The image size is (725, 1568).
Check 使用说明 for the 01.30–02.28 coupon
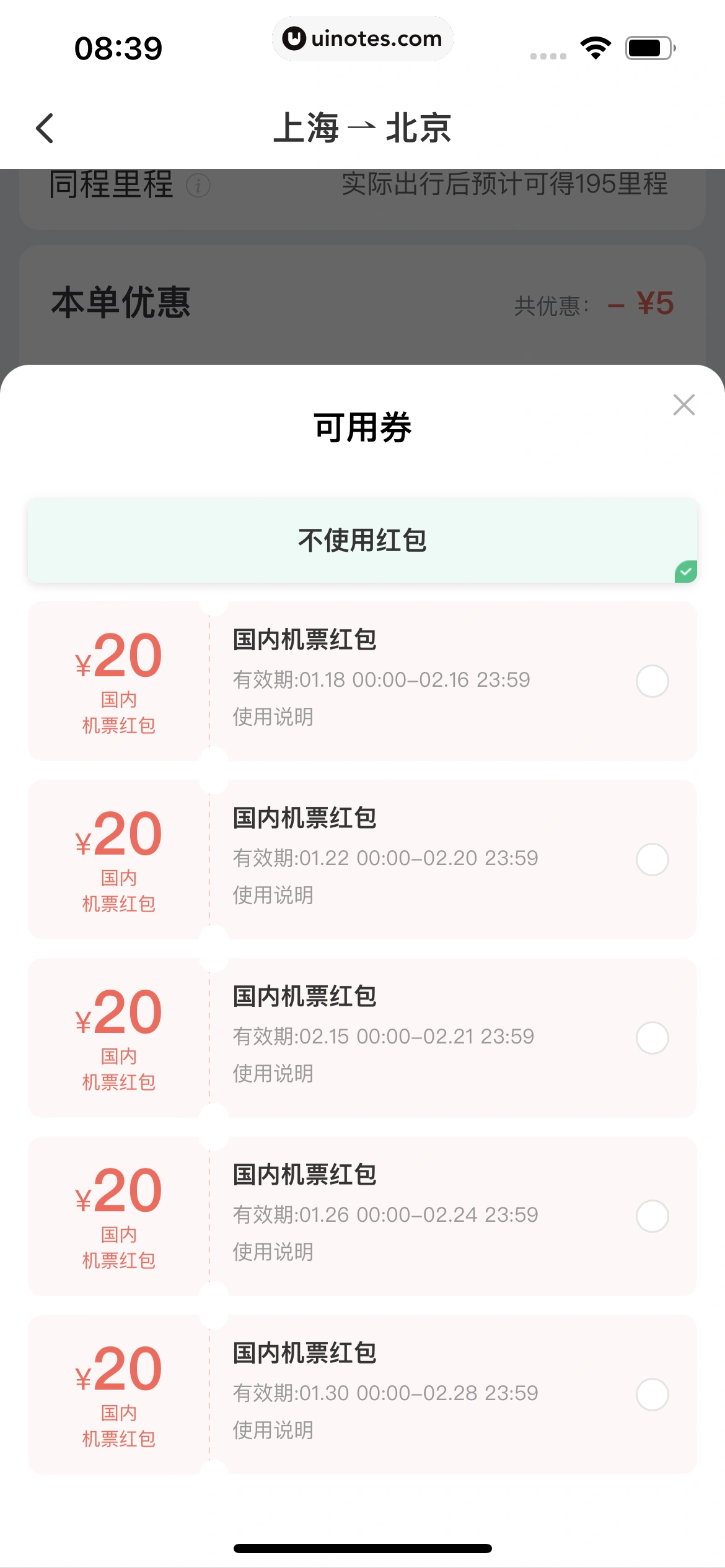point(273,1431)
